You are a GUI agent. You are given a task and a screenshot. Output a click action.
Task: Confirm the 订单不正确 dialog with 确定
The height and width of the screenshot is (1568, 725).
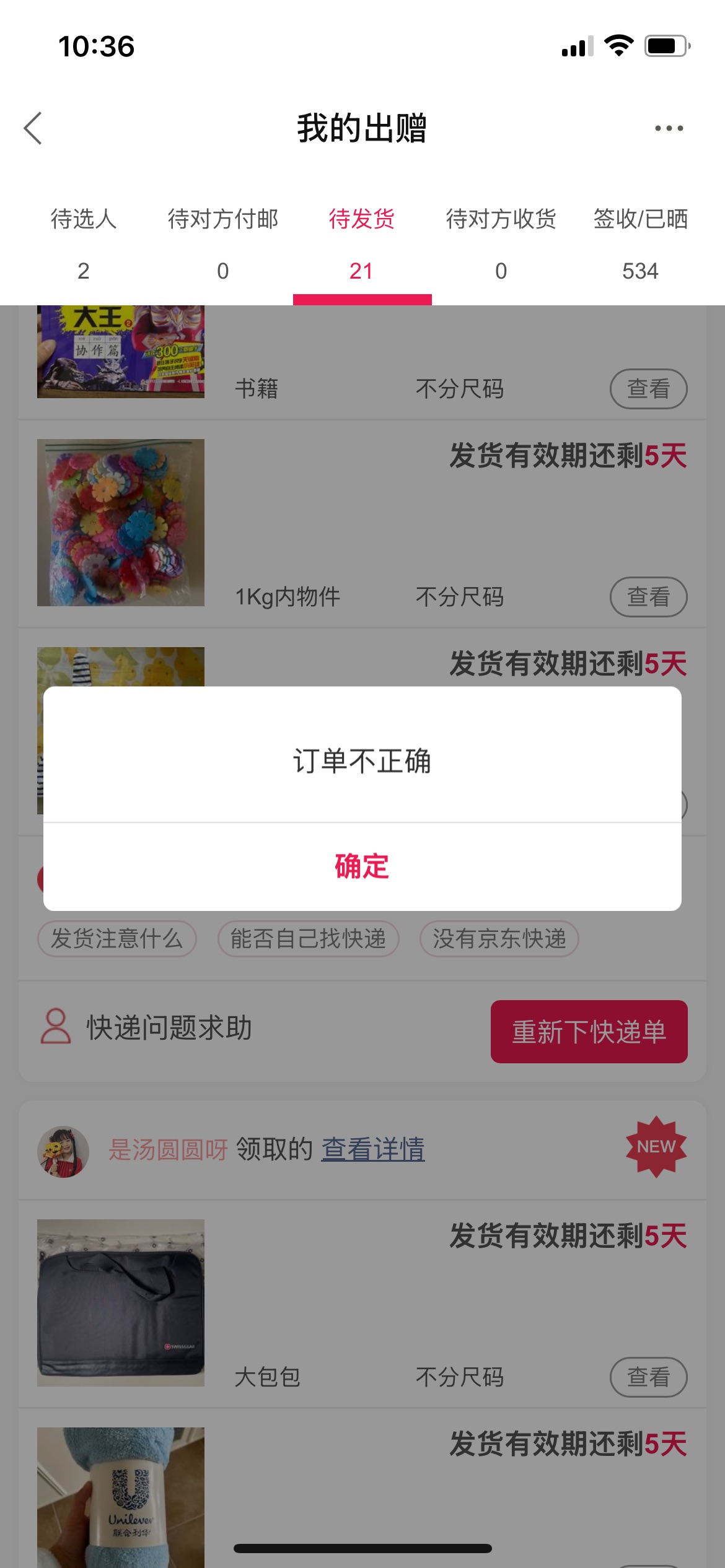(x=362, y=866)
